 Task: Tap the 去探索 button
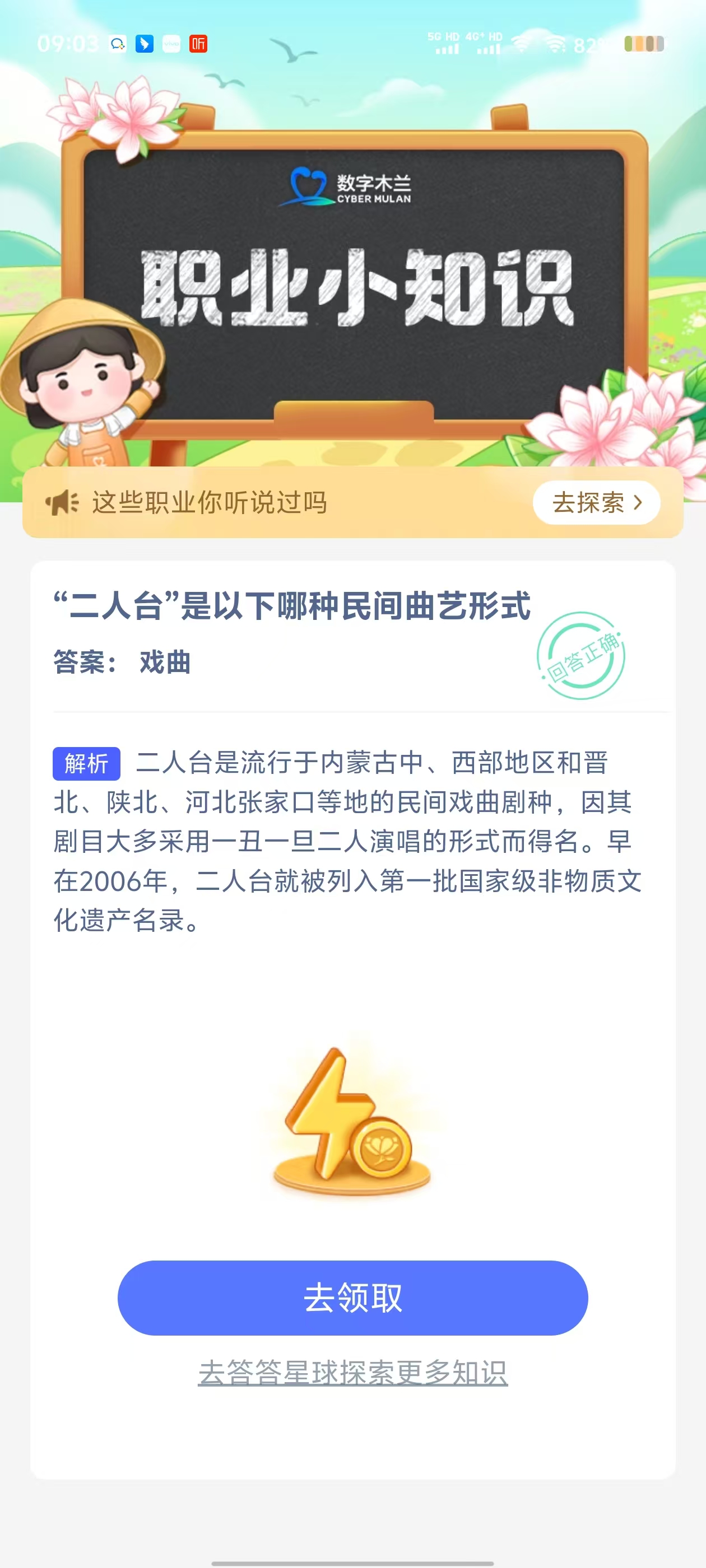(x=596, y=503)
